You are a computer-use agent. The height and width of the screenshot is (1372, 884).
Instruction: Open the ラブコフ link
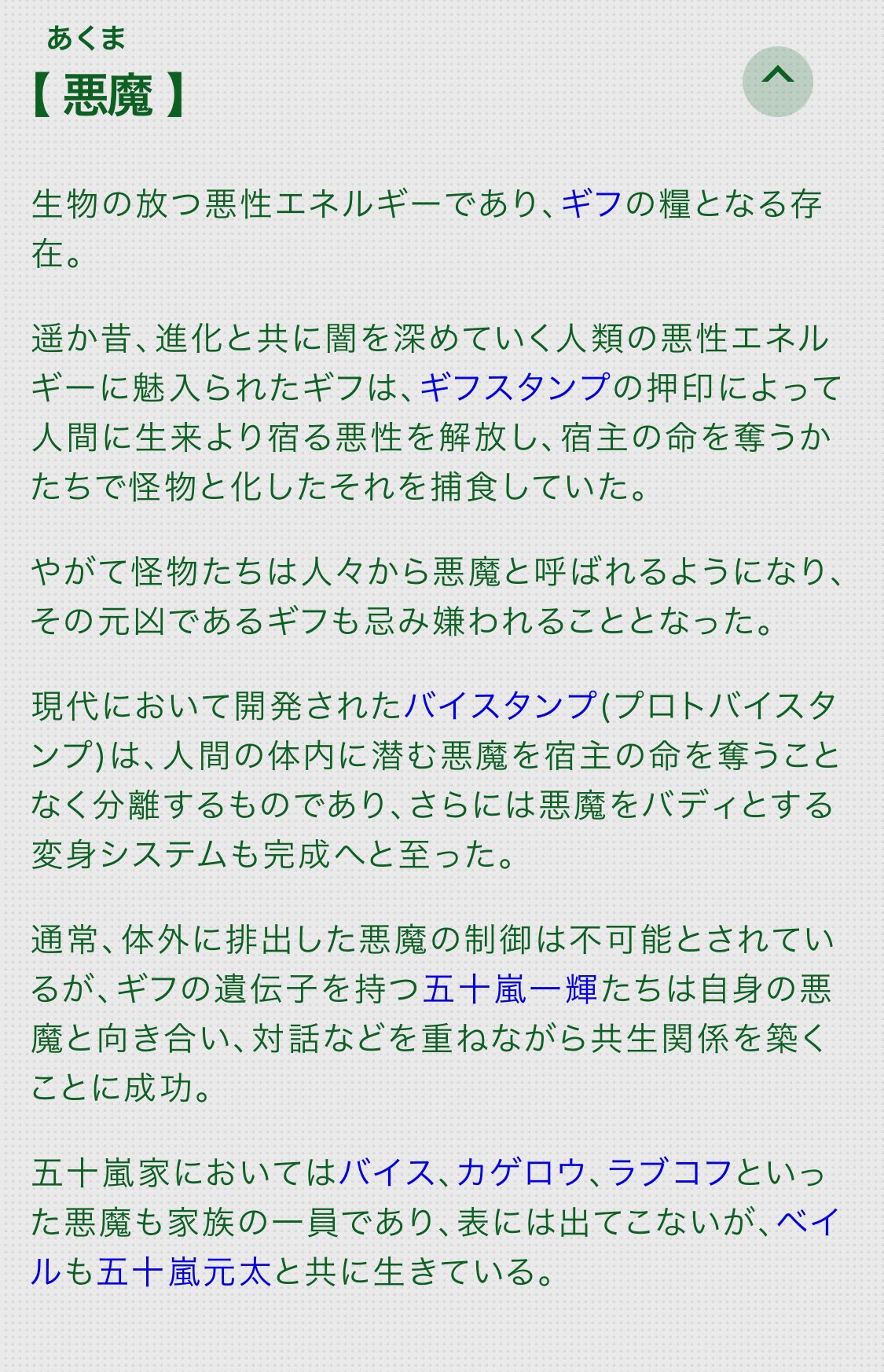(x=670, y=1172)
